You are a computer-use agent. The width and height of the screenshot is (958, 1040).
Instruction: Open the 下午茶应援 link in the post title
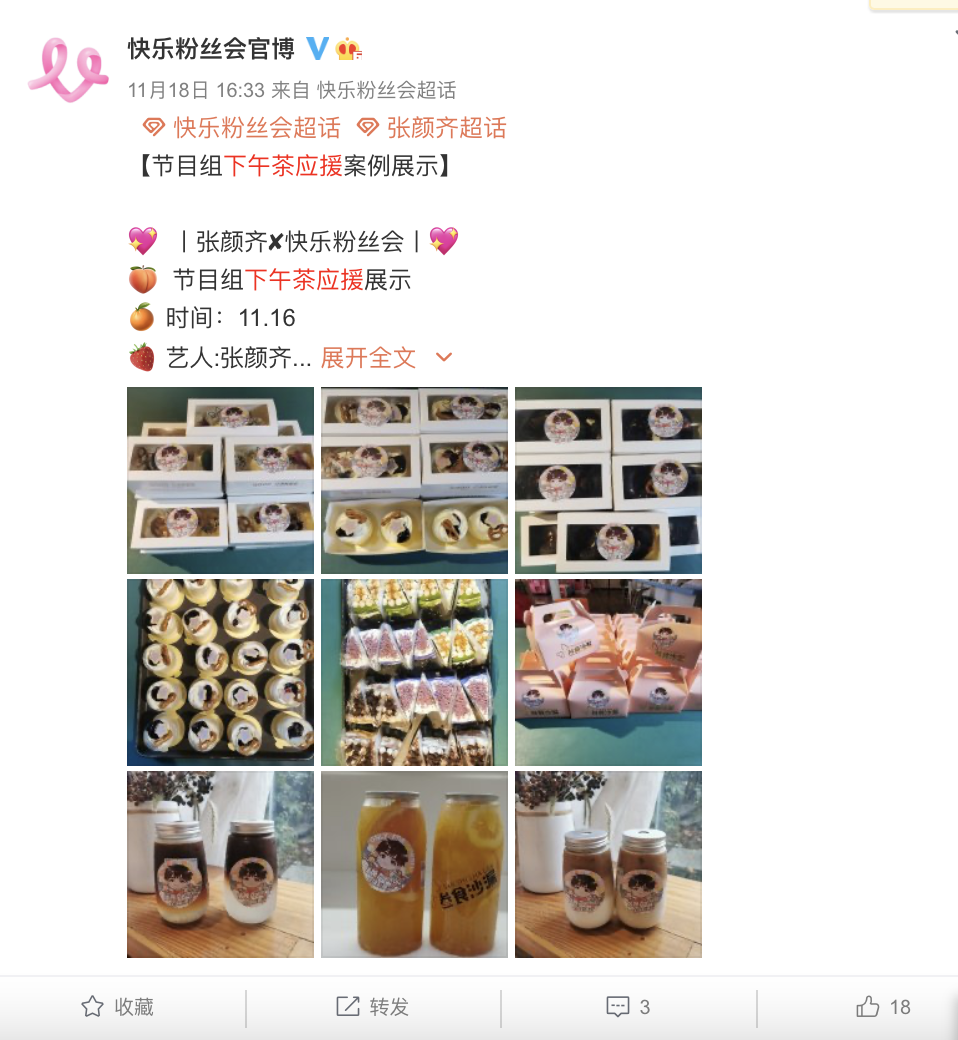(x=284, y=166)
